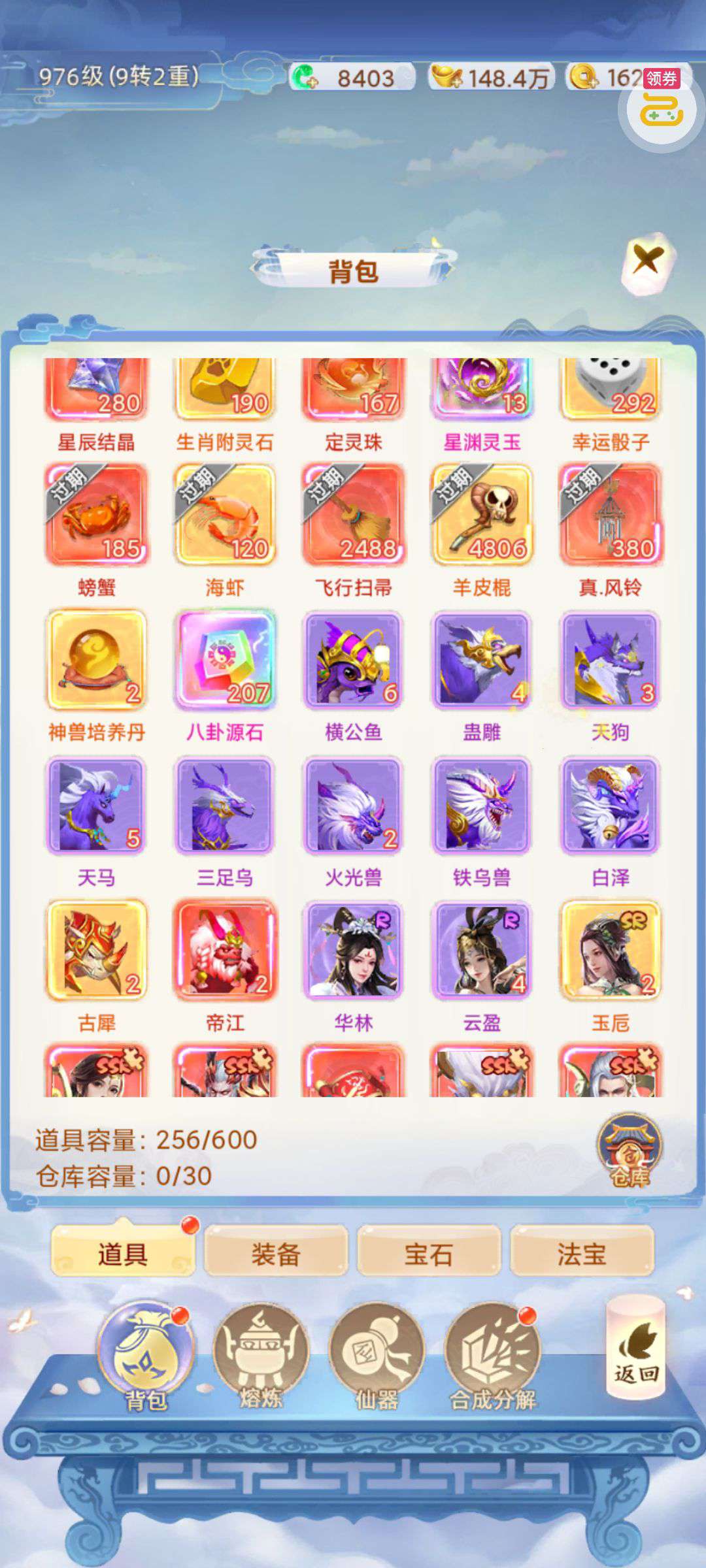The image size is (706, 1568).
Task: Select the 天狗 beast item
Action: (611, 660)
